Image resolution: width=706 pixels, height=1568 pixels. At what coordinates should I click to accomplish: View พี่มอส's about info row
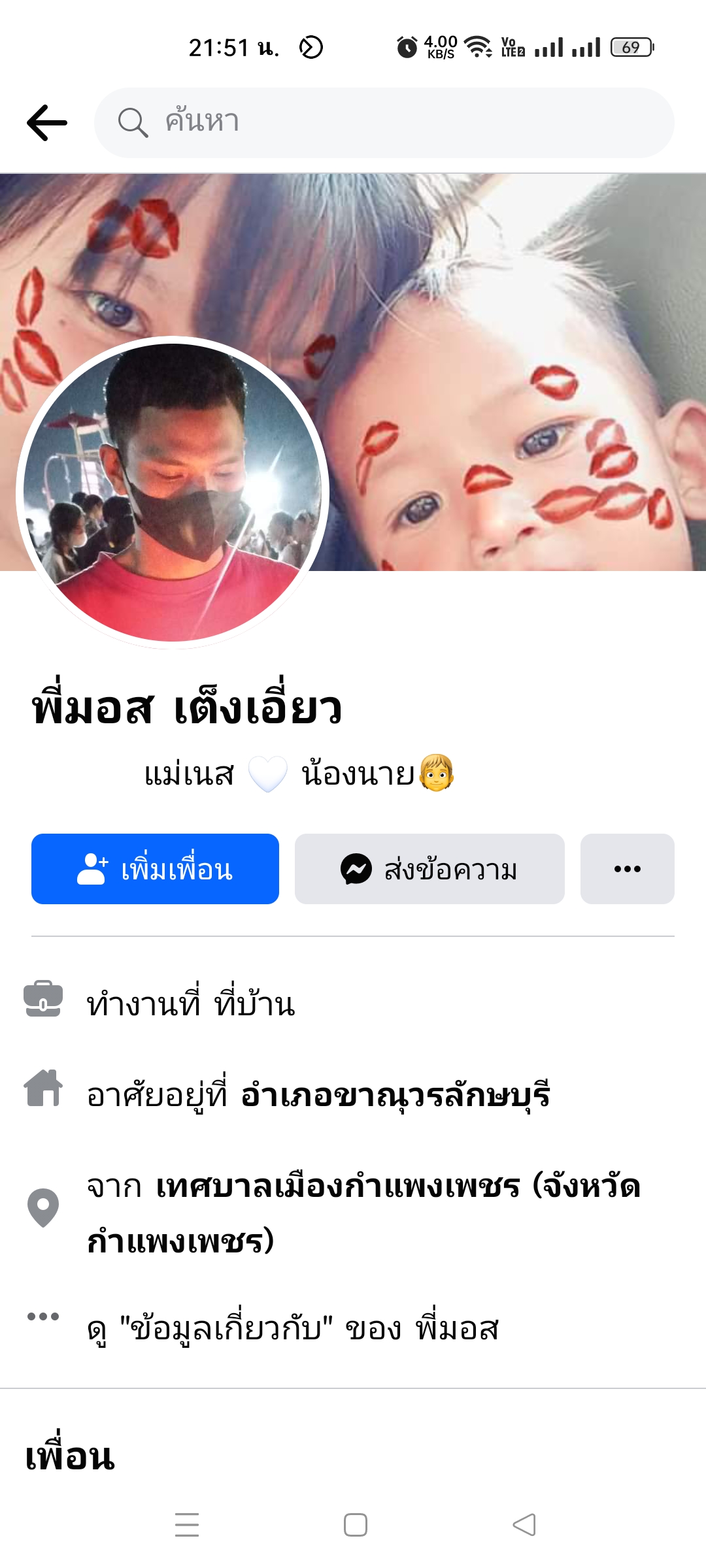293,1329
